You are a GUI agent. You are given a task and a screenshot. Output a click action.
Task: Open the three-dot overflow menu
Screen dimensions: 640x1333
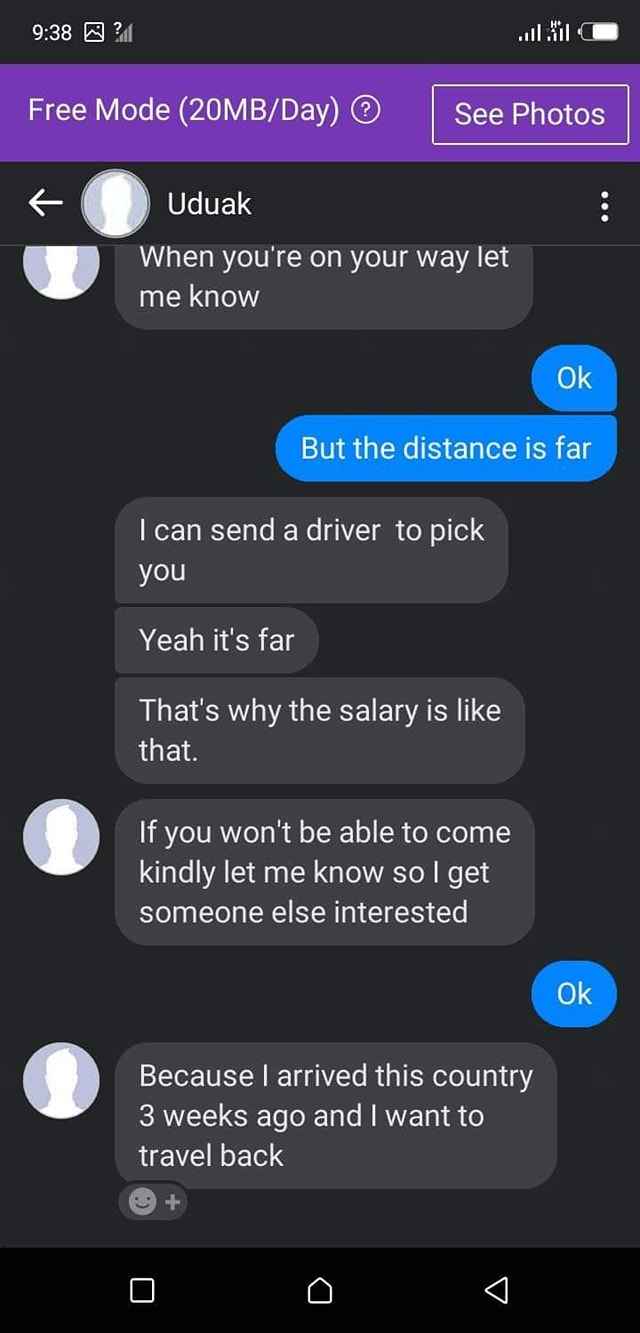coord(604,204)
